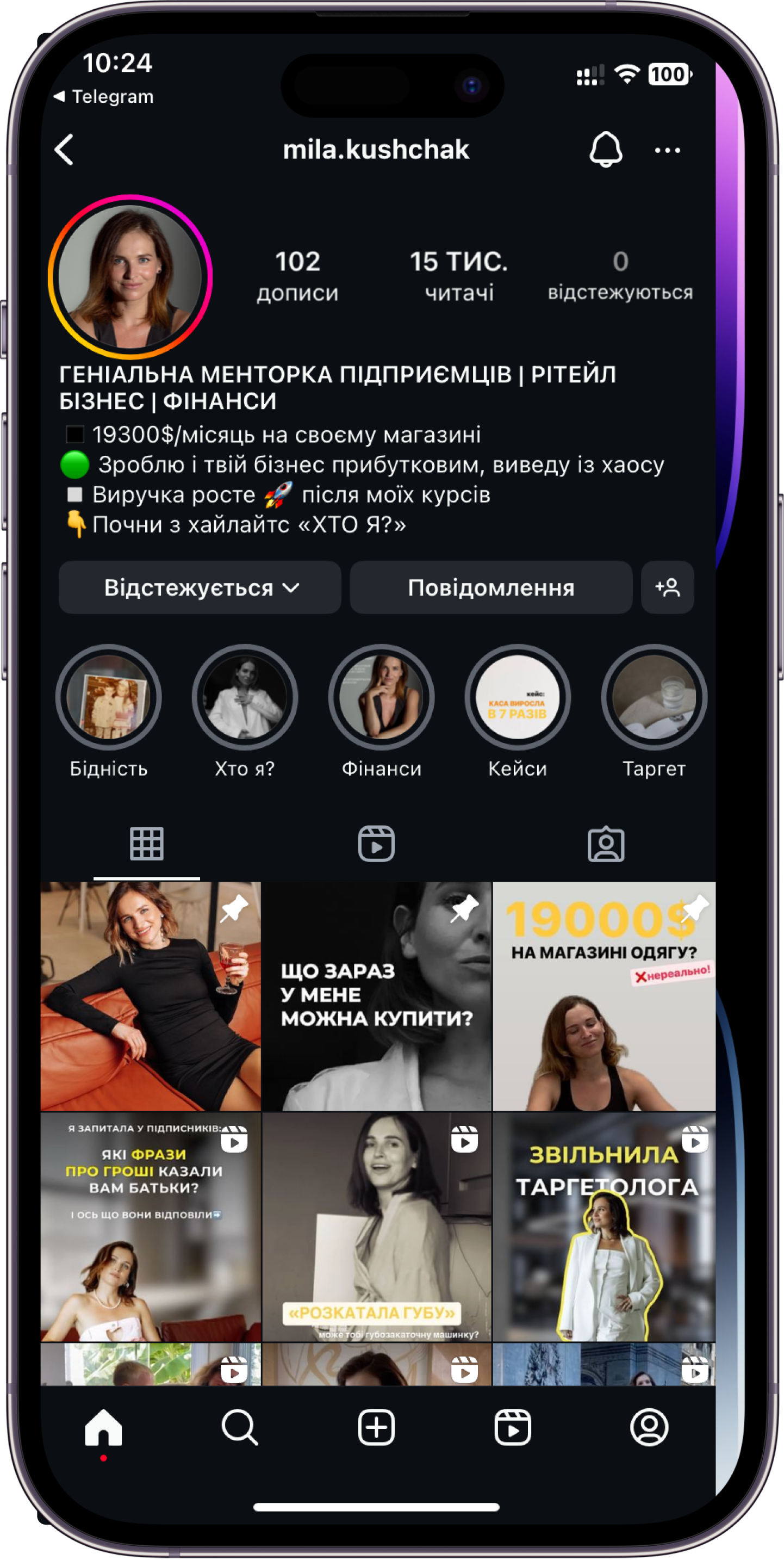Screen dimensions: 784x1560
Task: Open the Хто я? highlight
Action: click(x=245, y=698)
